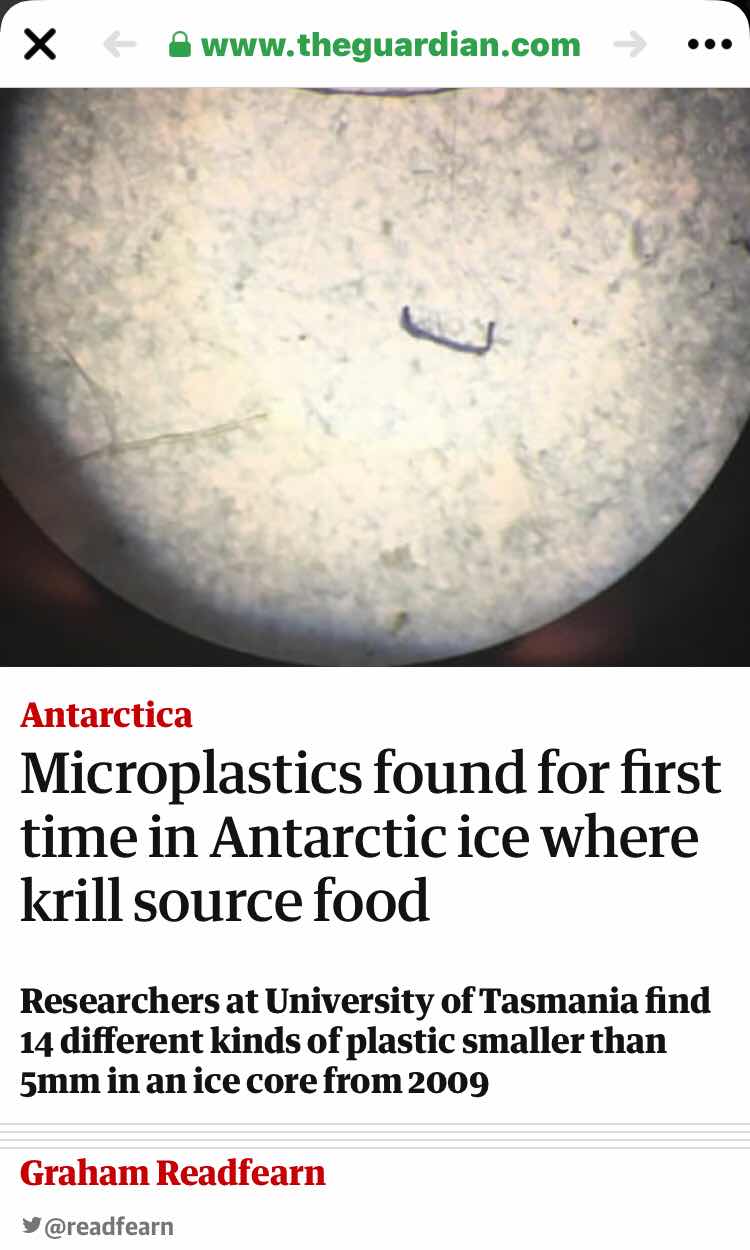View Graham Readfearn's author page
Screen dimensions: 750x1250
click(x=173, y=1172)
